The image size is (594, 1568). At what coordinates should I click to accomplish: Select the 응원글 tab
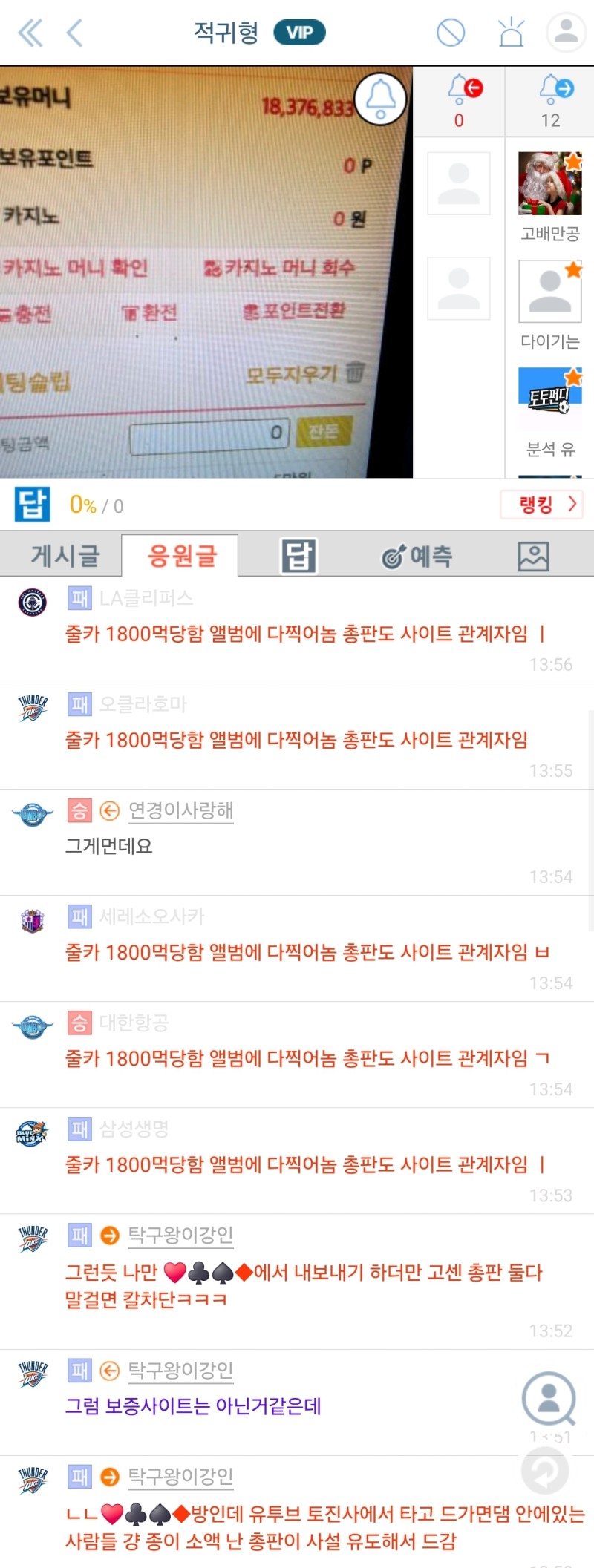click(182, 556)
